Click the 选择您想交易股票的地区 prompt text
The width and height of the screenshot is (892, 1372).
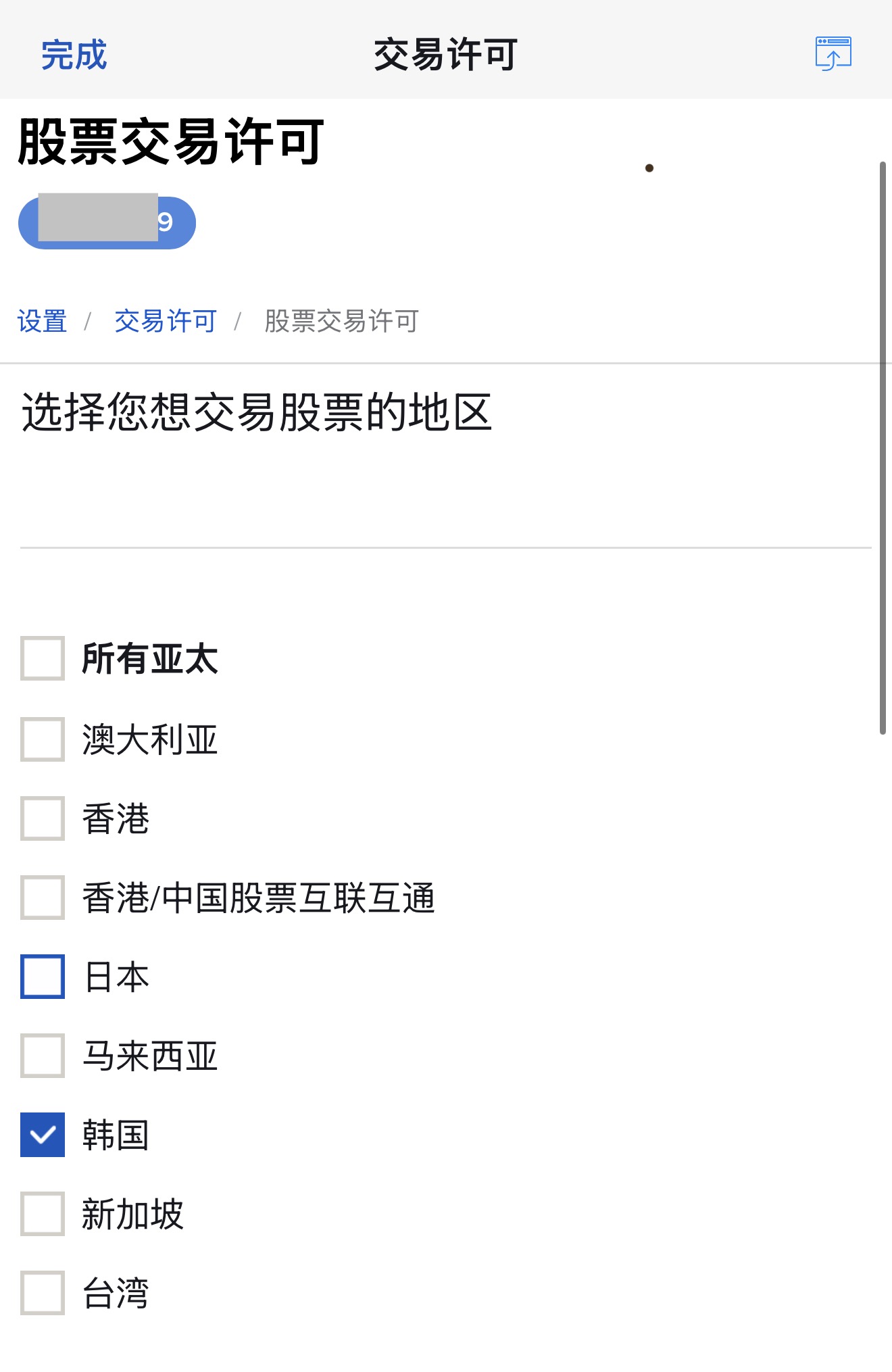pyautogui.click(x=257, y=414)
